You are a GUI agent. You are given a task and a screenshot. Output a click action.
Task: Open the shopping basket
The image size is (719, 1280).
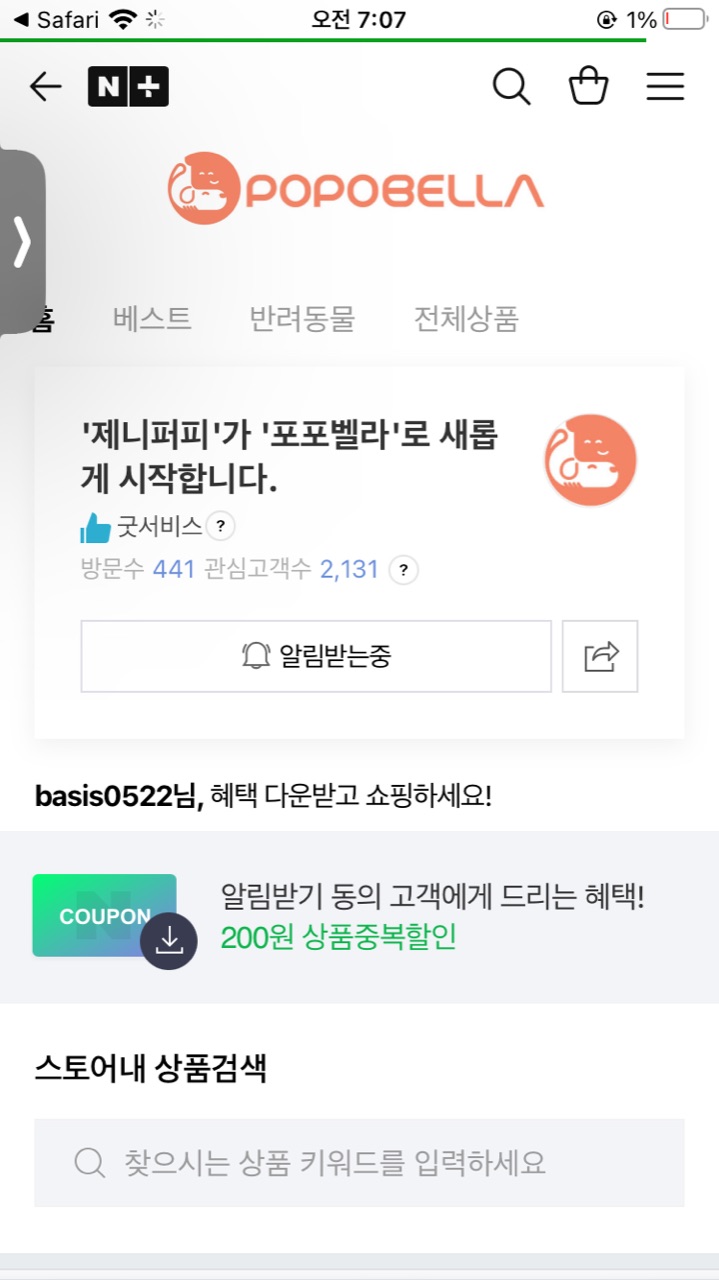[588, 87]
